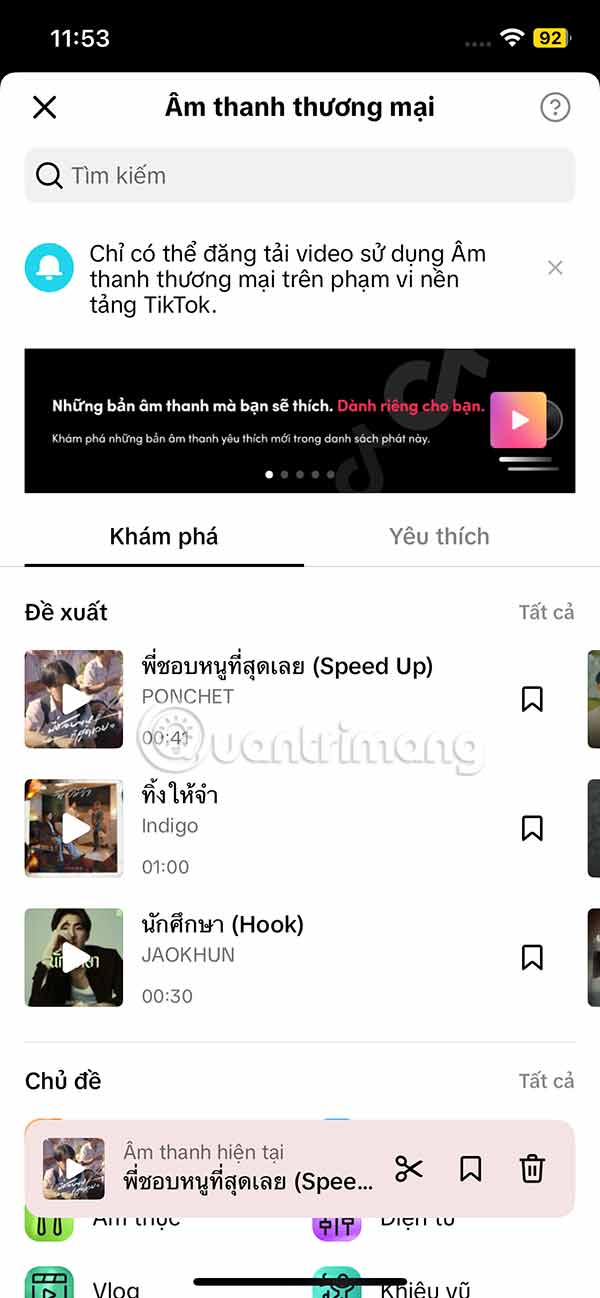600x1298 pixels.
Task: Play the PONCHET Speed Up track preview
Action: click(74, 699)
